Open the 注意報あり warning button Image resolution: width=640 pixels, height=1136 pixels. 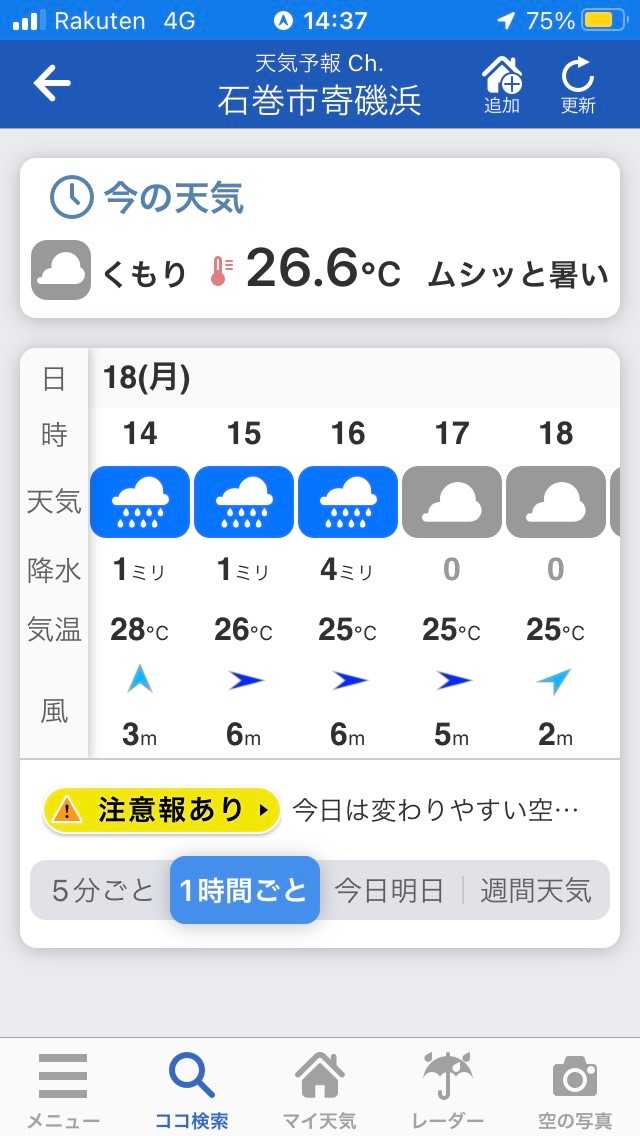[x=161, y=810]
